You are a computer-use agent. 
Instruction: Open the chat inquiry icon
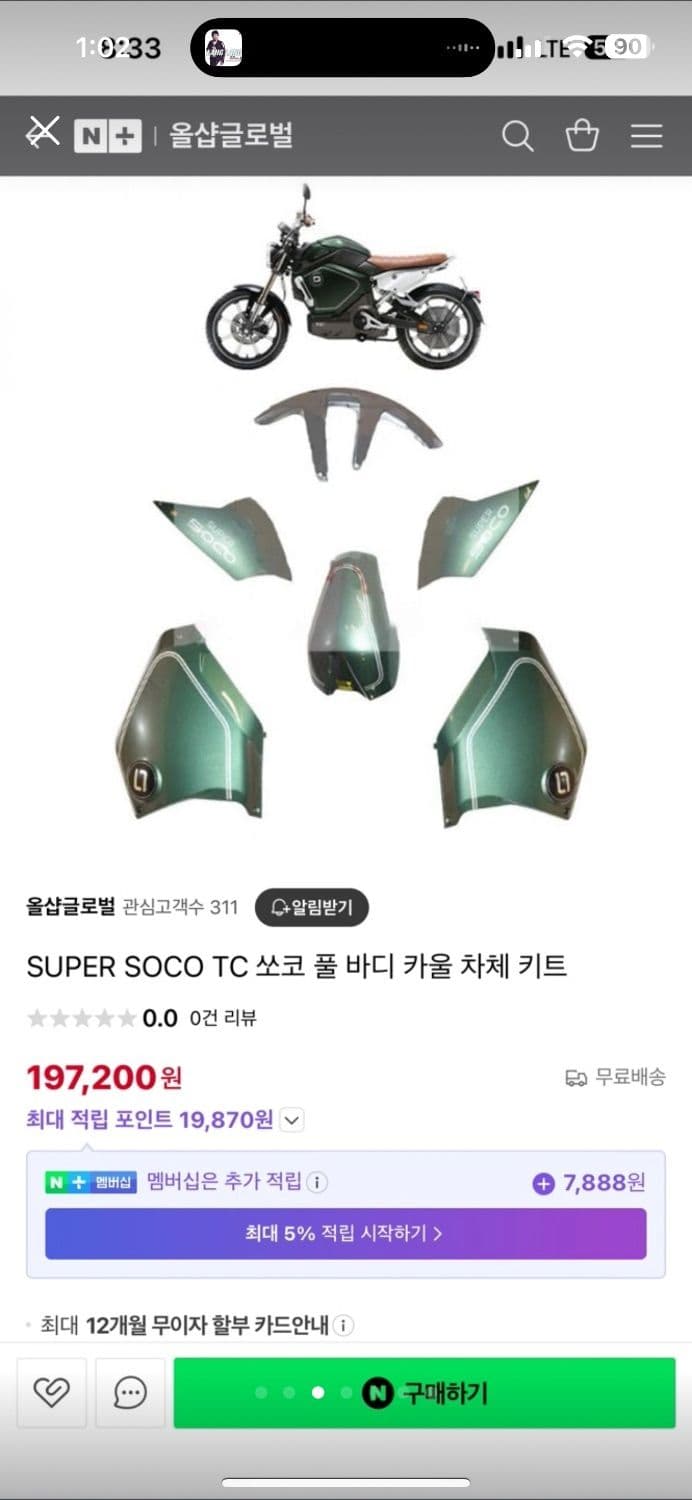130,1392
